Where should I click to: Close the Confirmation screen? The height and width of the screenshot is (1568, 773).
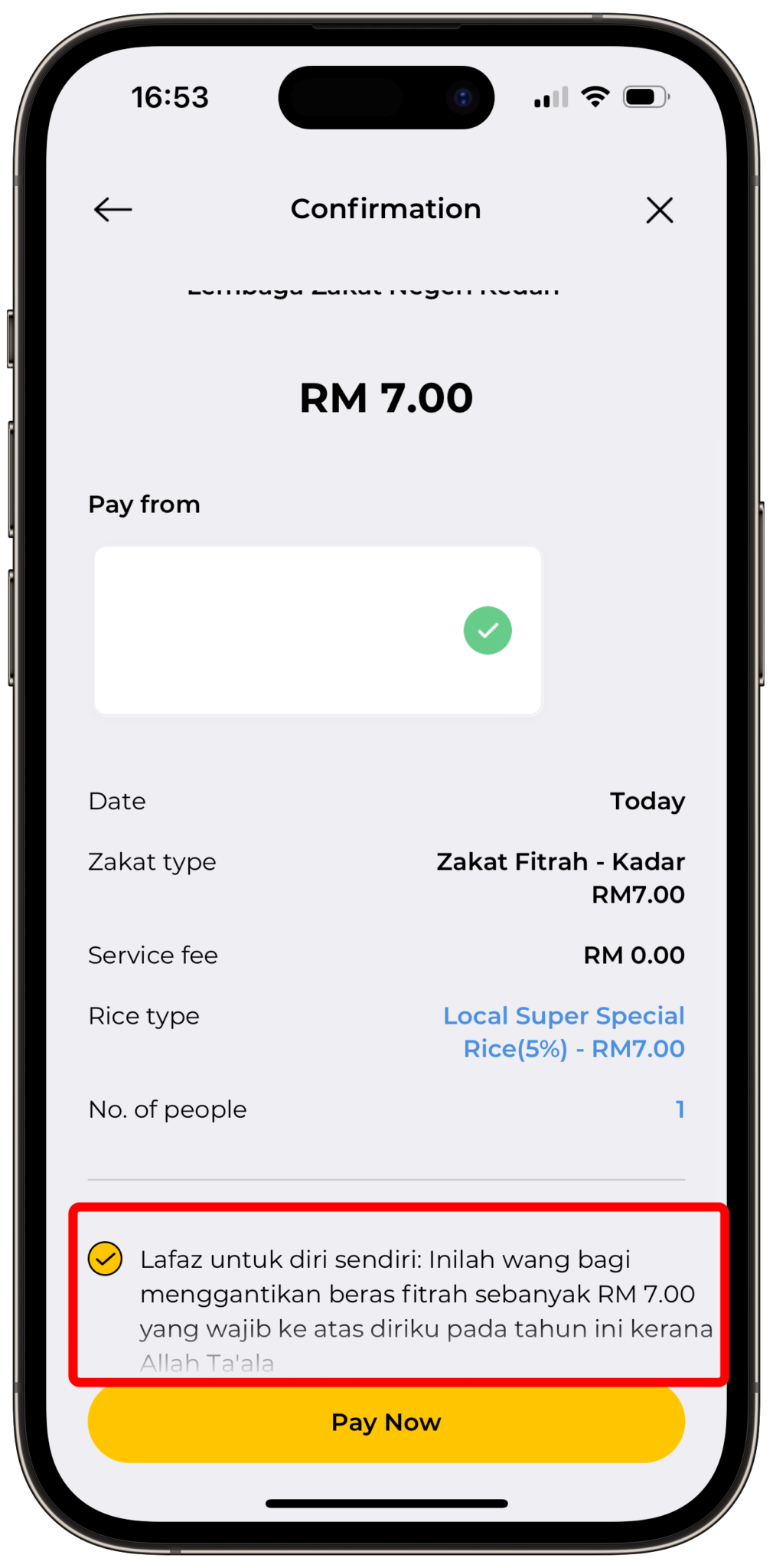point(659,210)
